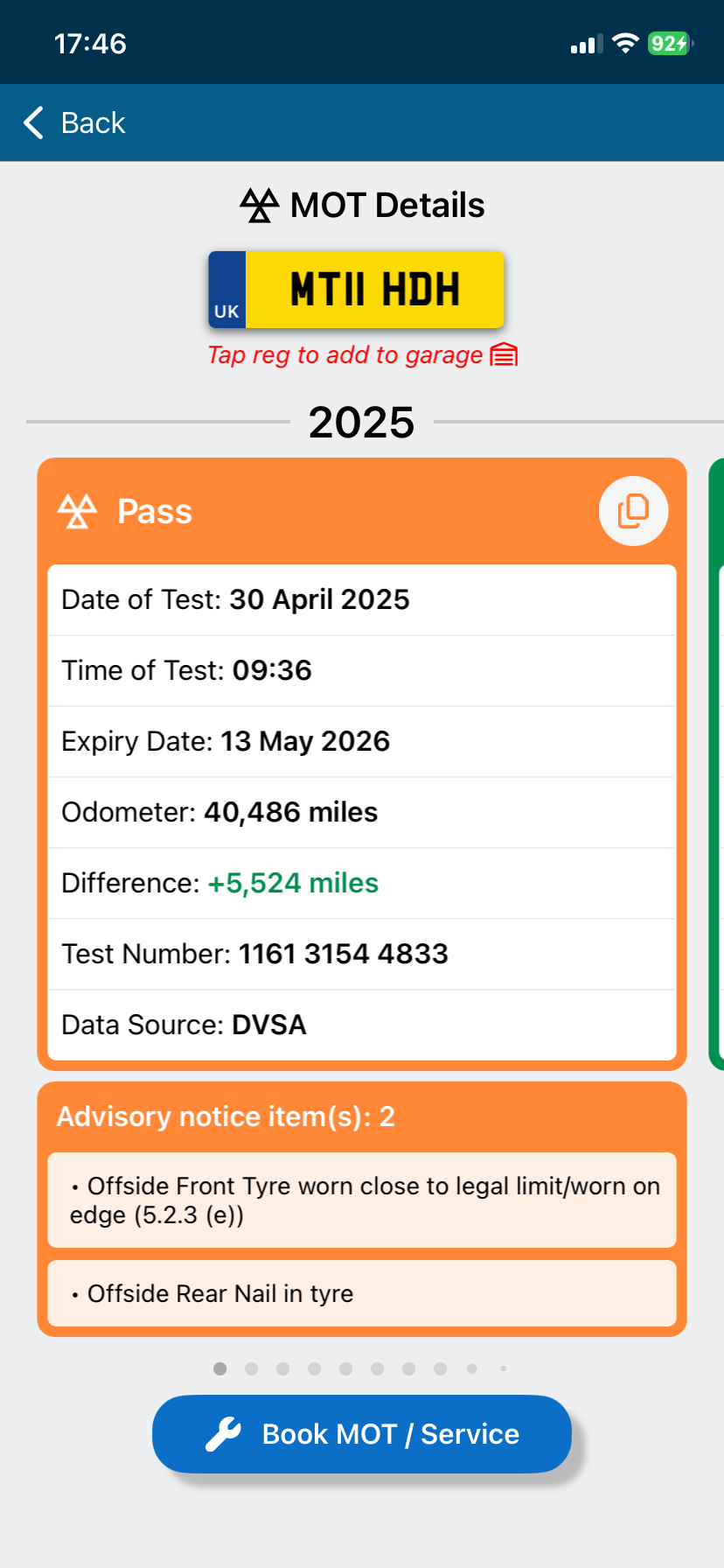Copy the 2025 MOT pass details
This screenshot has height=1568, width=724.
pyautogui.click(x=633, y=511)
